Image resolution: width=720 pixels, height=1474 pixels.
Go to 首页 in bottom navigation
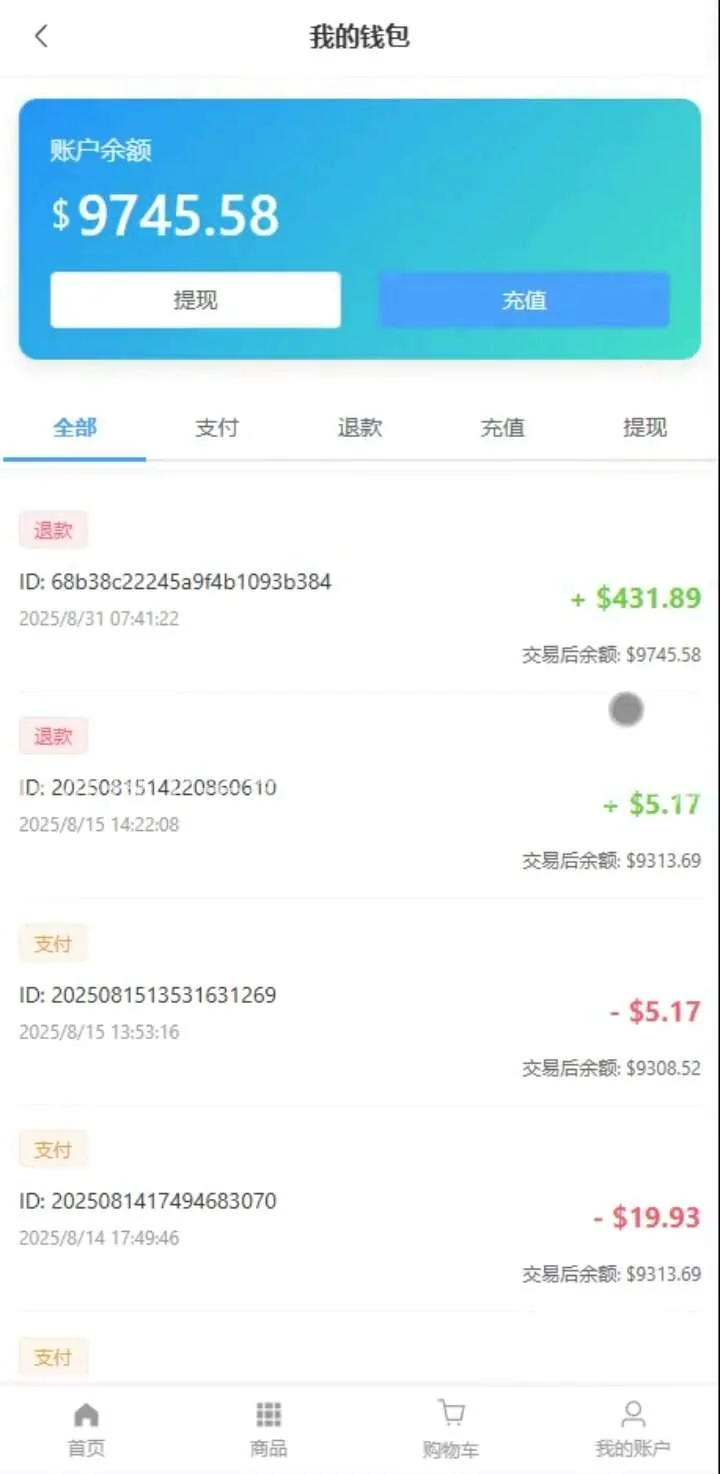tap(87, 1428)
